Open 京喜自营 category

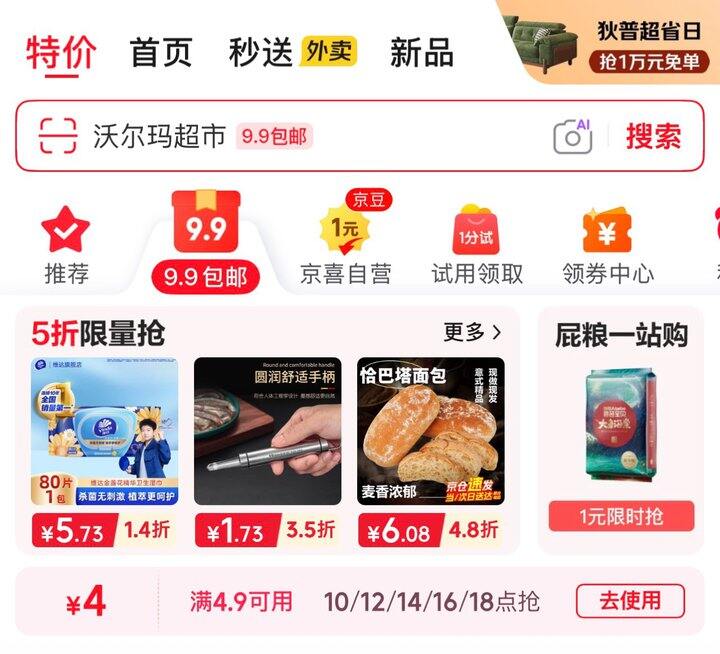pyautogui.click(x=345, y=245)
